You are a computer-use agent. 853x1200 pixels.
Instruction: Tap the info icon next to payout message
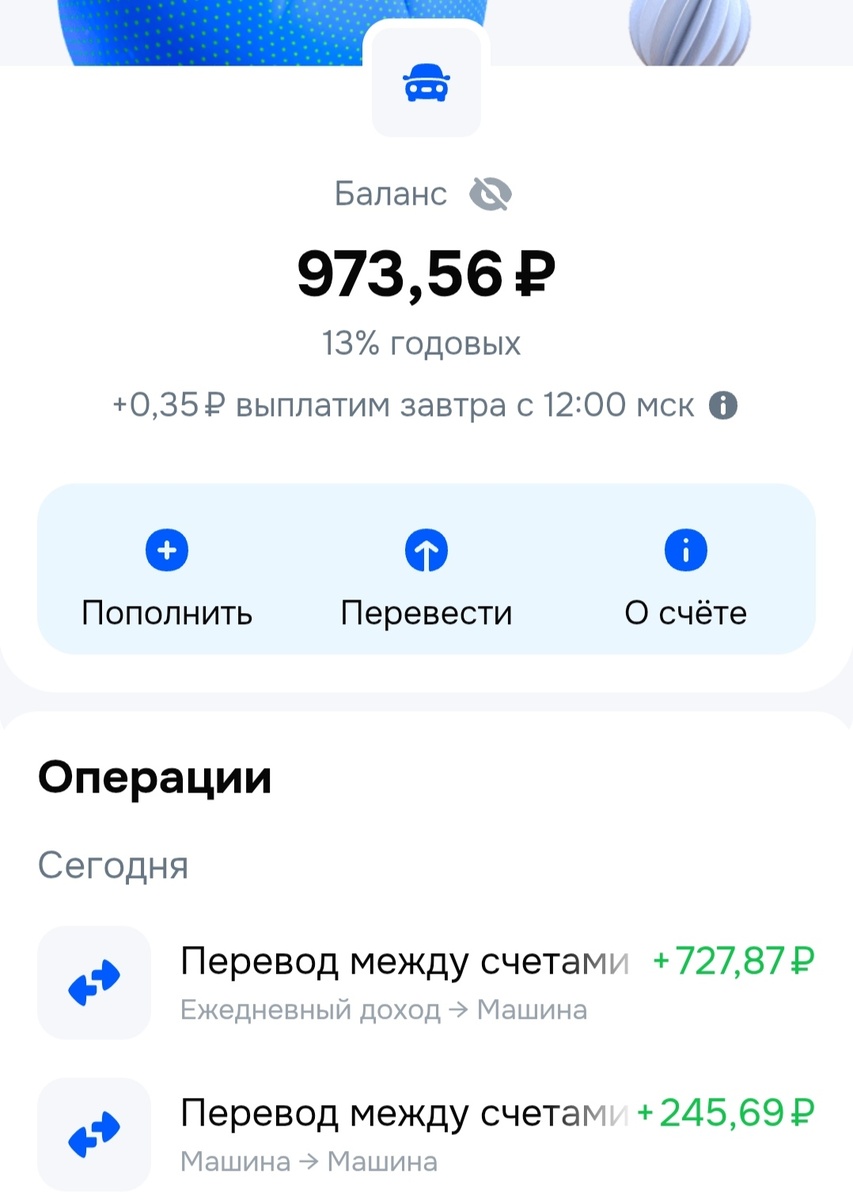point(723,405)
